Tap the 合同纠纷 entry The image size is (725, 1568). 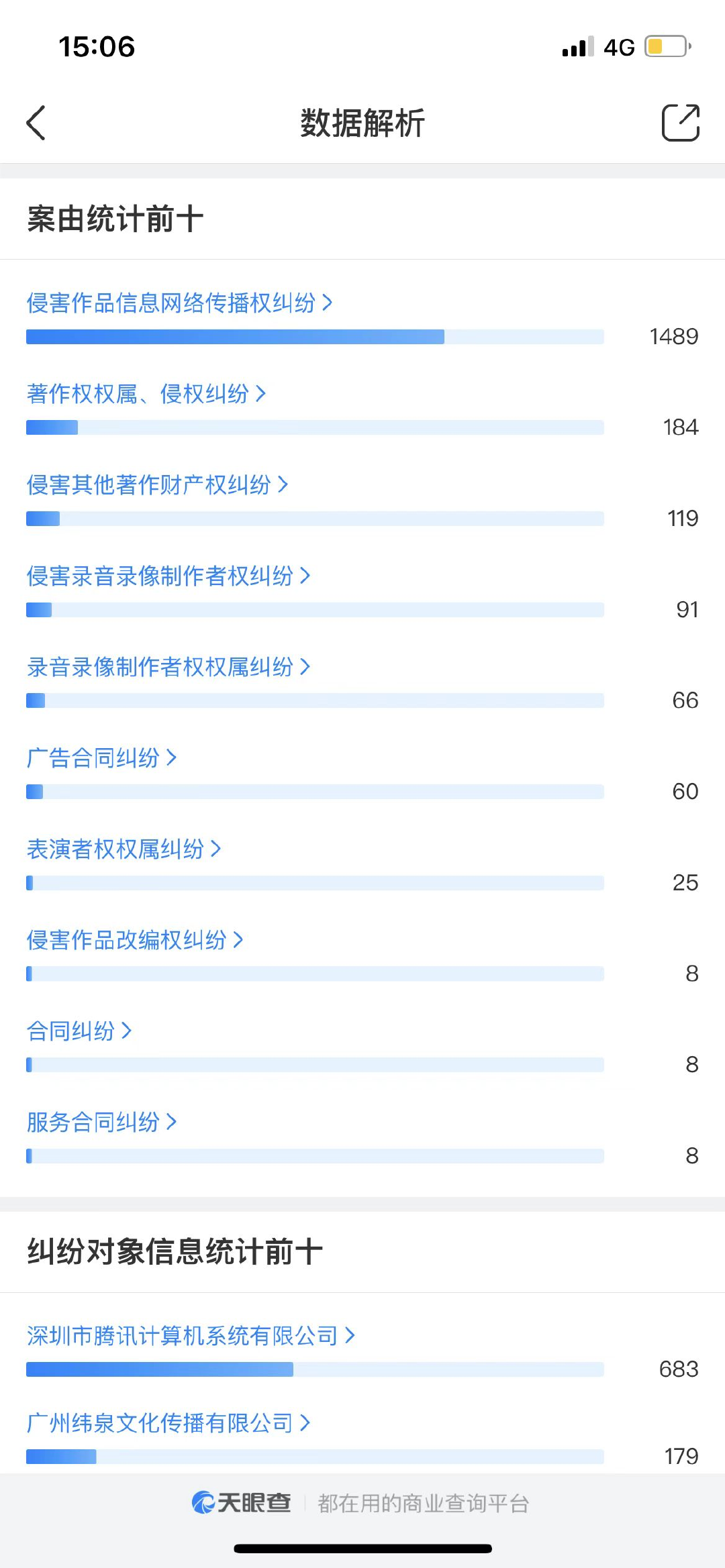click(x=79, y=1031)
